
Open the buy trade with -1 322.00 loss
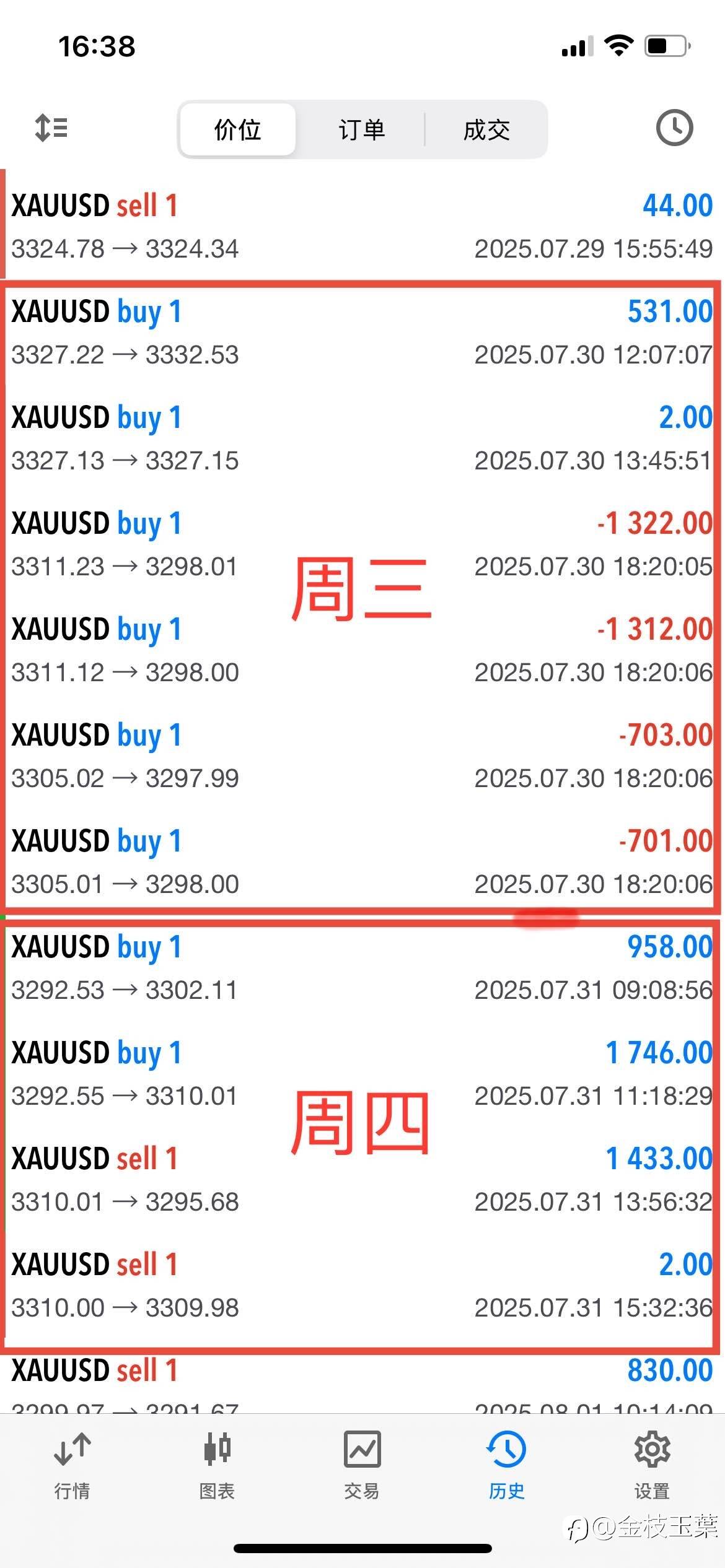[362, 544]
